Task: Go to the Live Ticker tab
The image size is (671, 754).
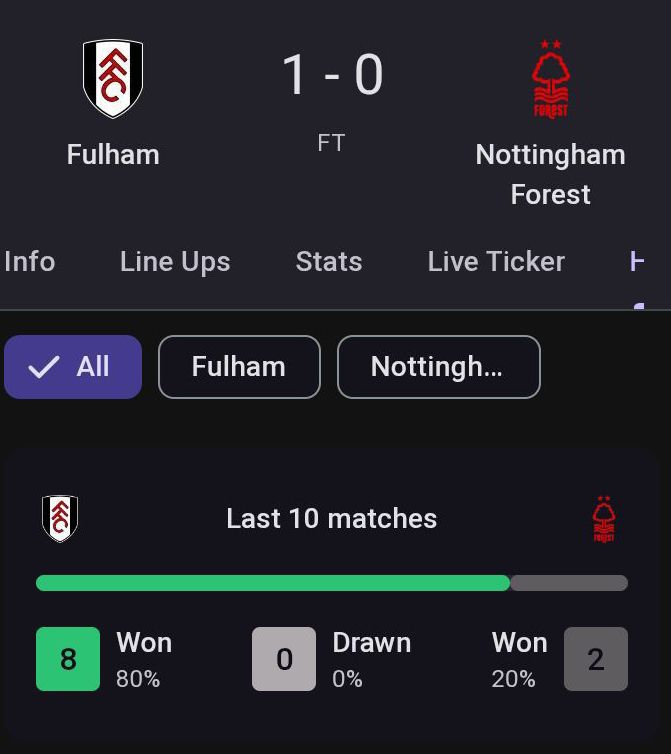Action: (496, 262)
